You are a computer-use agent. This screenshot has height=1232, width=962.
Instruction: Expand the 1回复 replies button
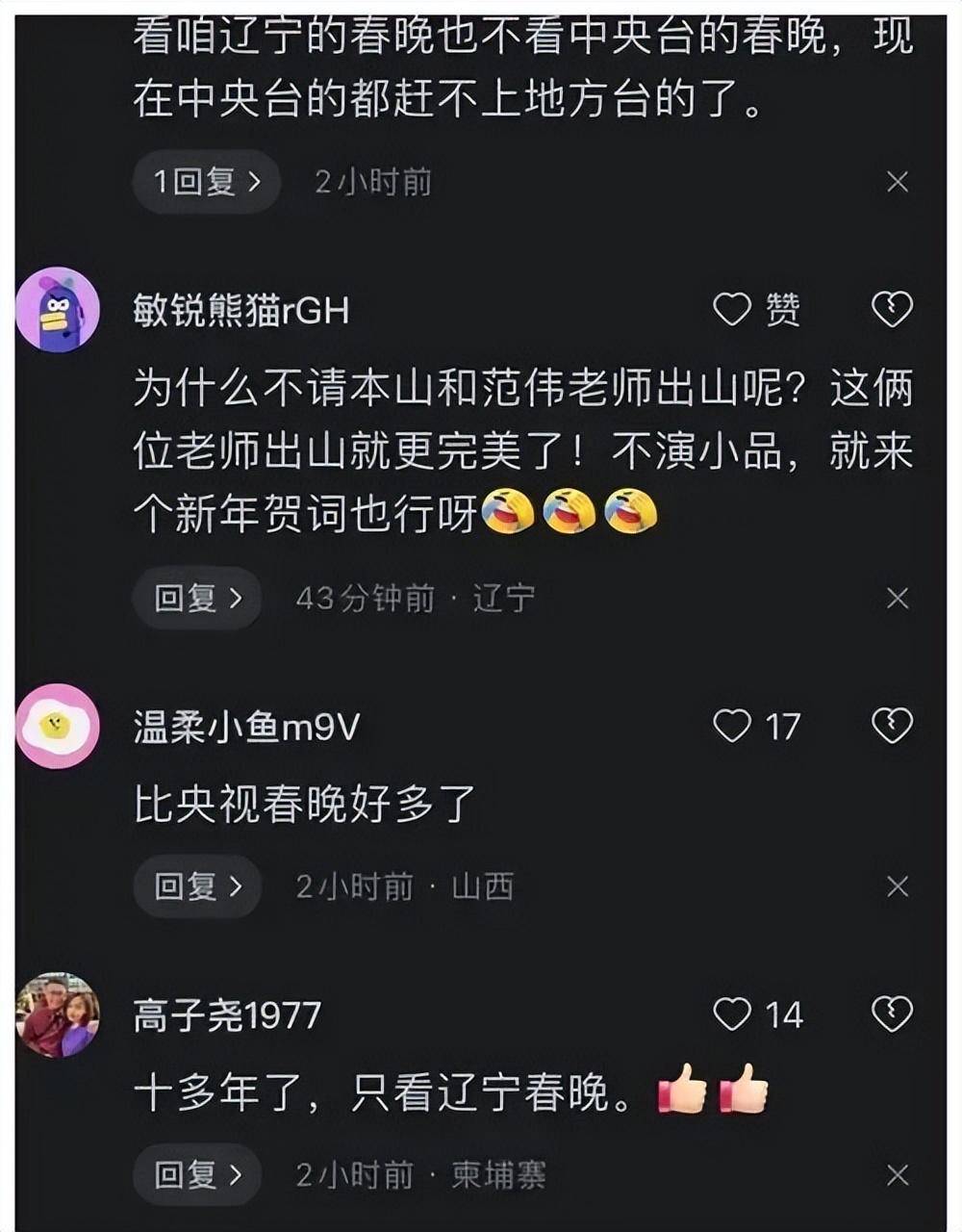point(206,182)
